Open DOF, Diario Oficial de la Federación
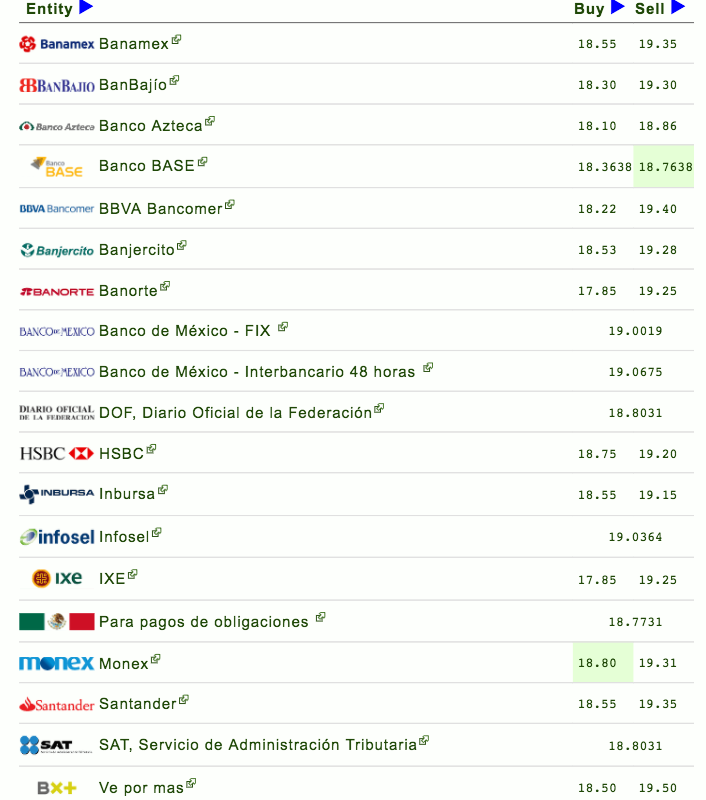 [235, 412]
